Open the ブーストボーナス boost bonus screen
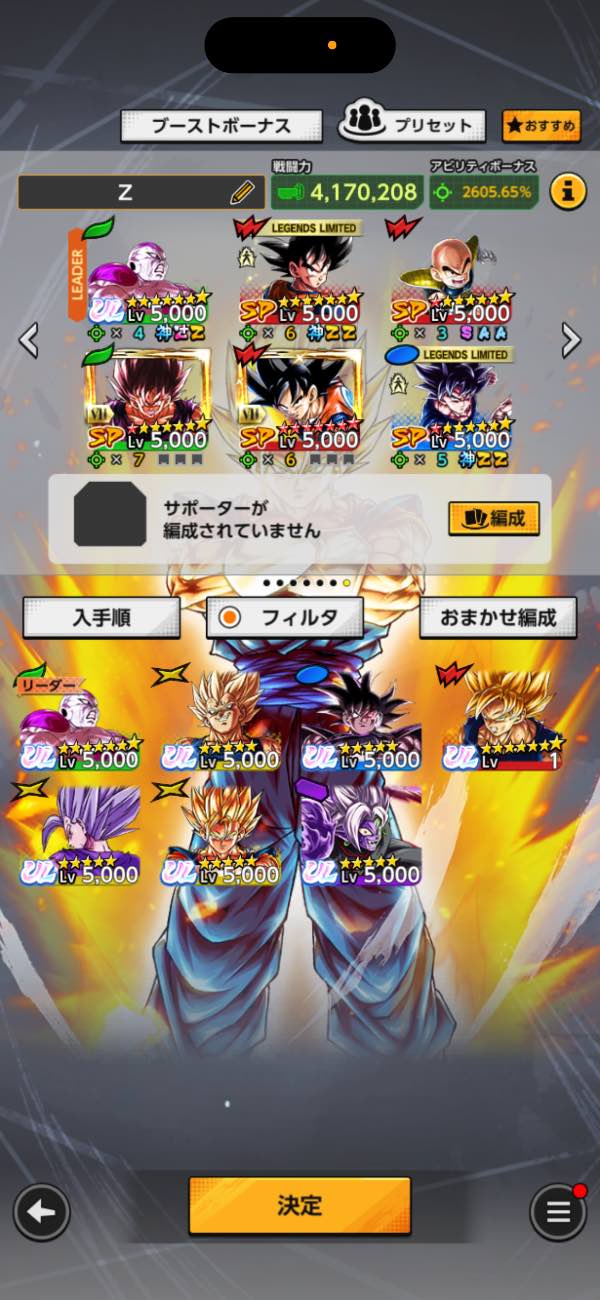 click(x=221, y=126)
